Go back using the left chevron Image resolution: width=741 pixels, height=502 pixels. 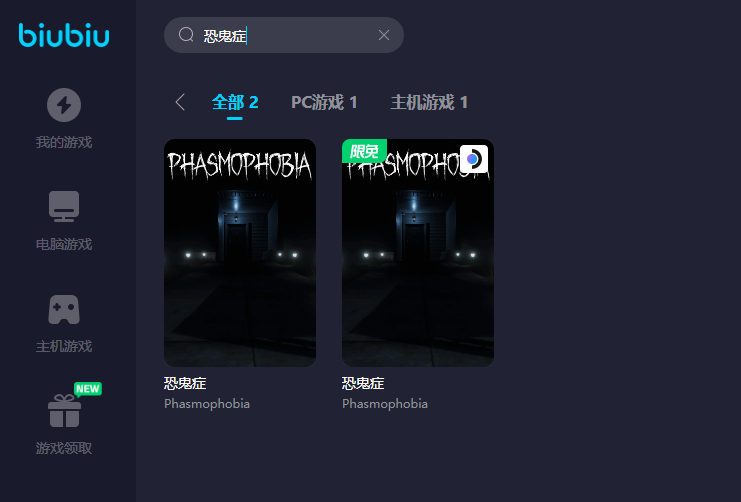180,102
